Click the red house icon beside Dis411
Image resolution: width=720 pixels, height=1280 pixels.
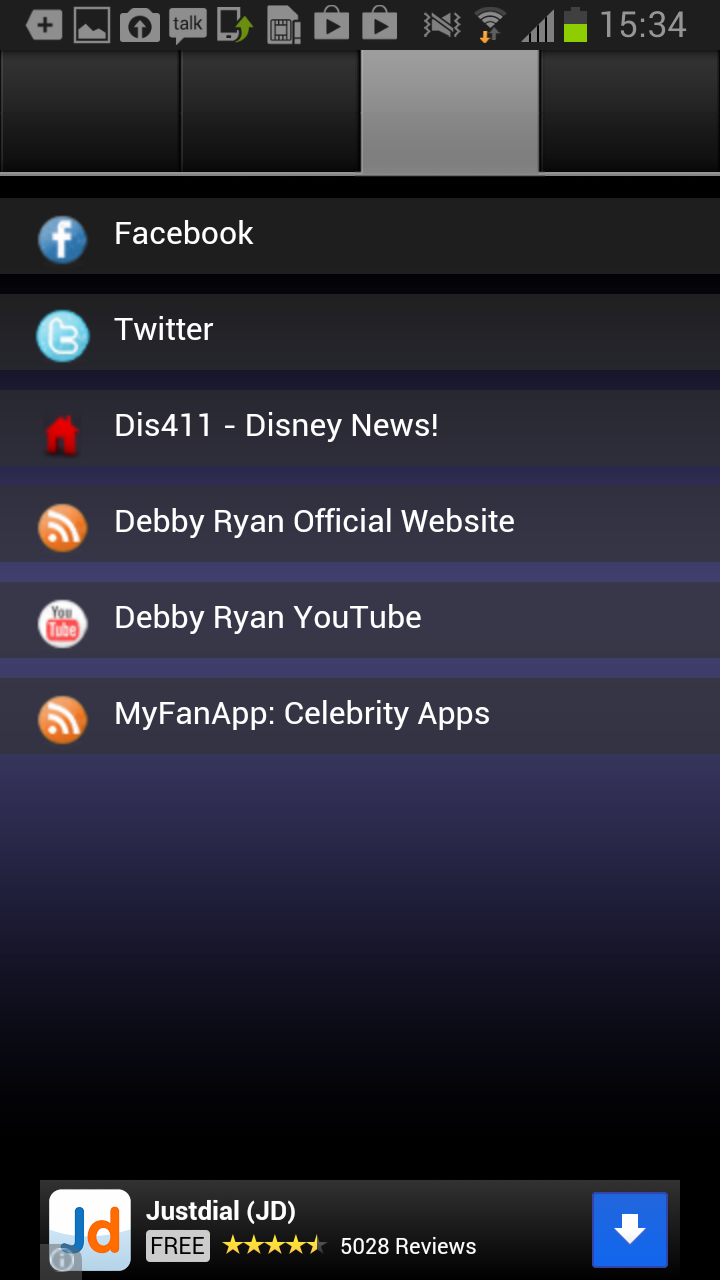coord(62,428)
